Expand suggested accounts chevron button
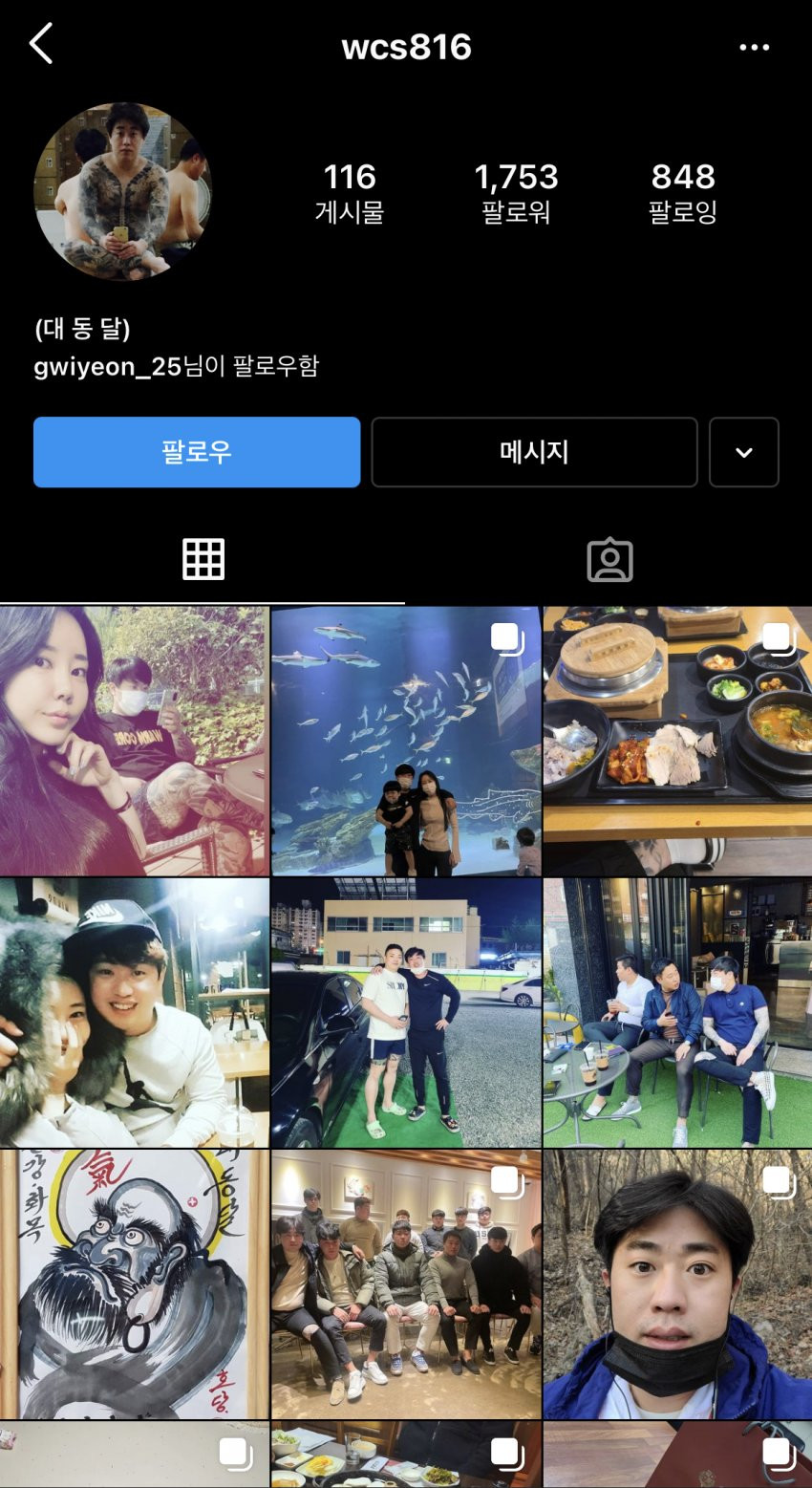 [x=744, y=452]
